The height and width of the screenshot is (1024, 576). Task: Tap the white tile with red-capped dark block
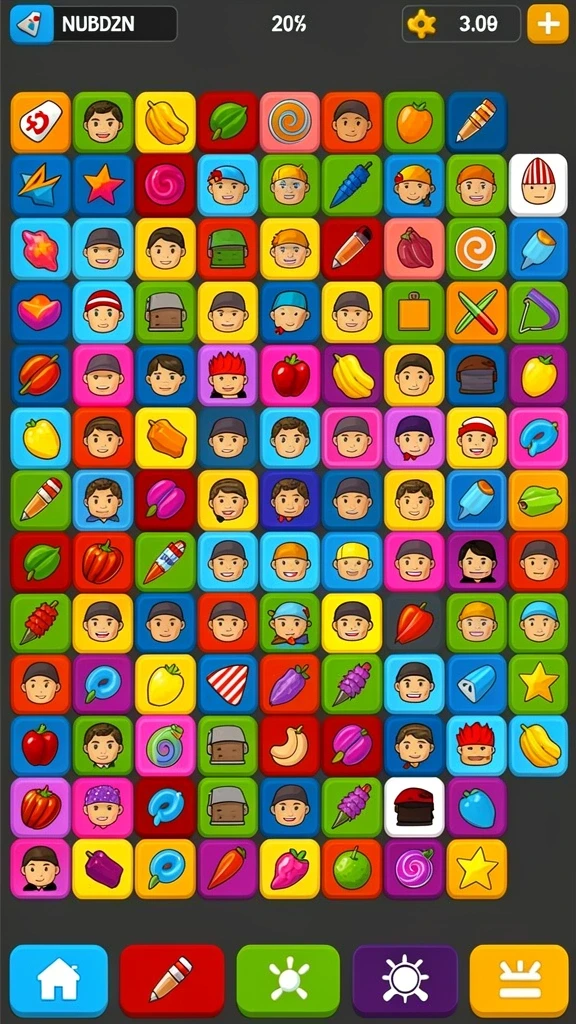pyautogui.click(x=414, y=807)
